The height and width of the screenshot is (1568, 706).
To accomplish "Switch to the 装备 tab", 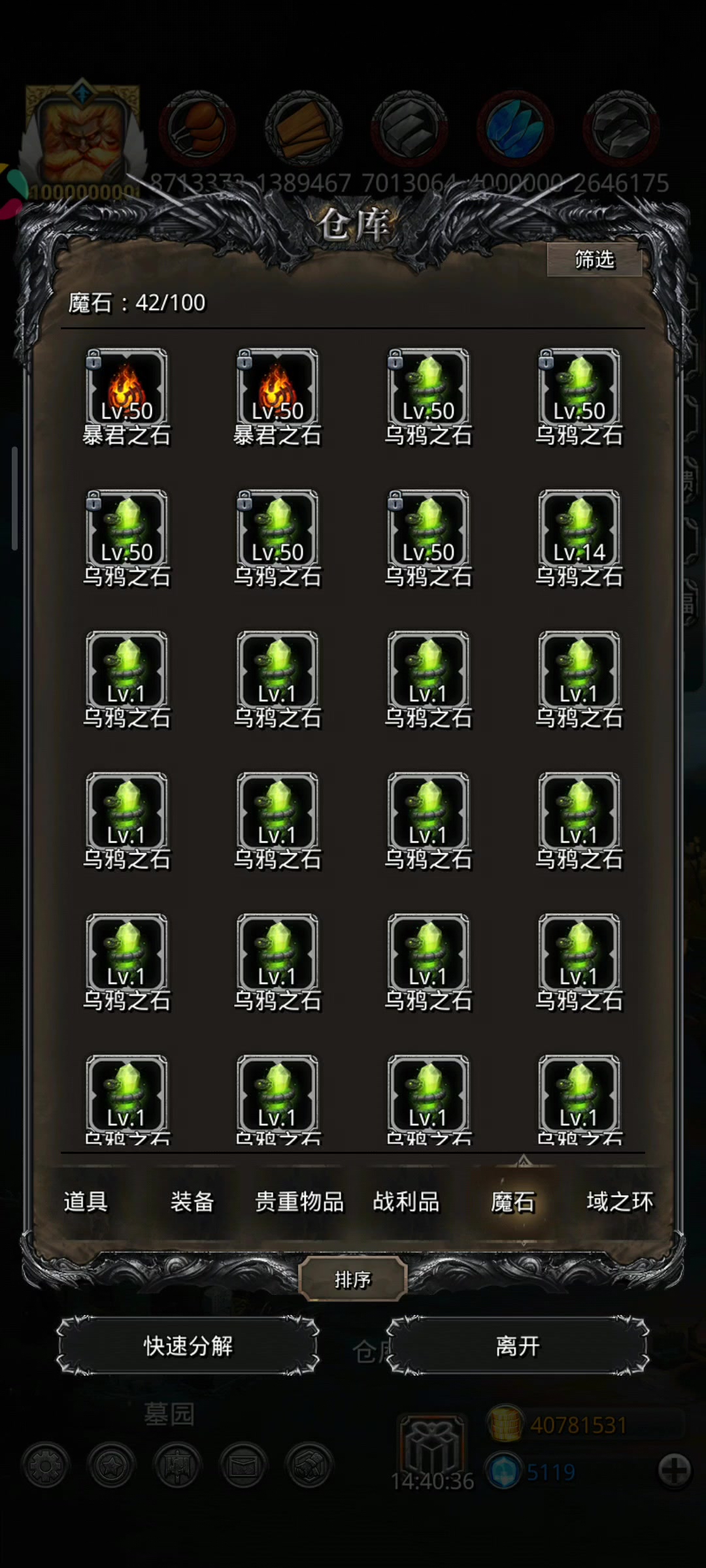I will tap(192, 1201).
